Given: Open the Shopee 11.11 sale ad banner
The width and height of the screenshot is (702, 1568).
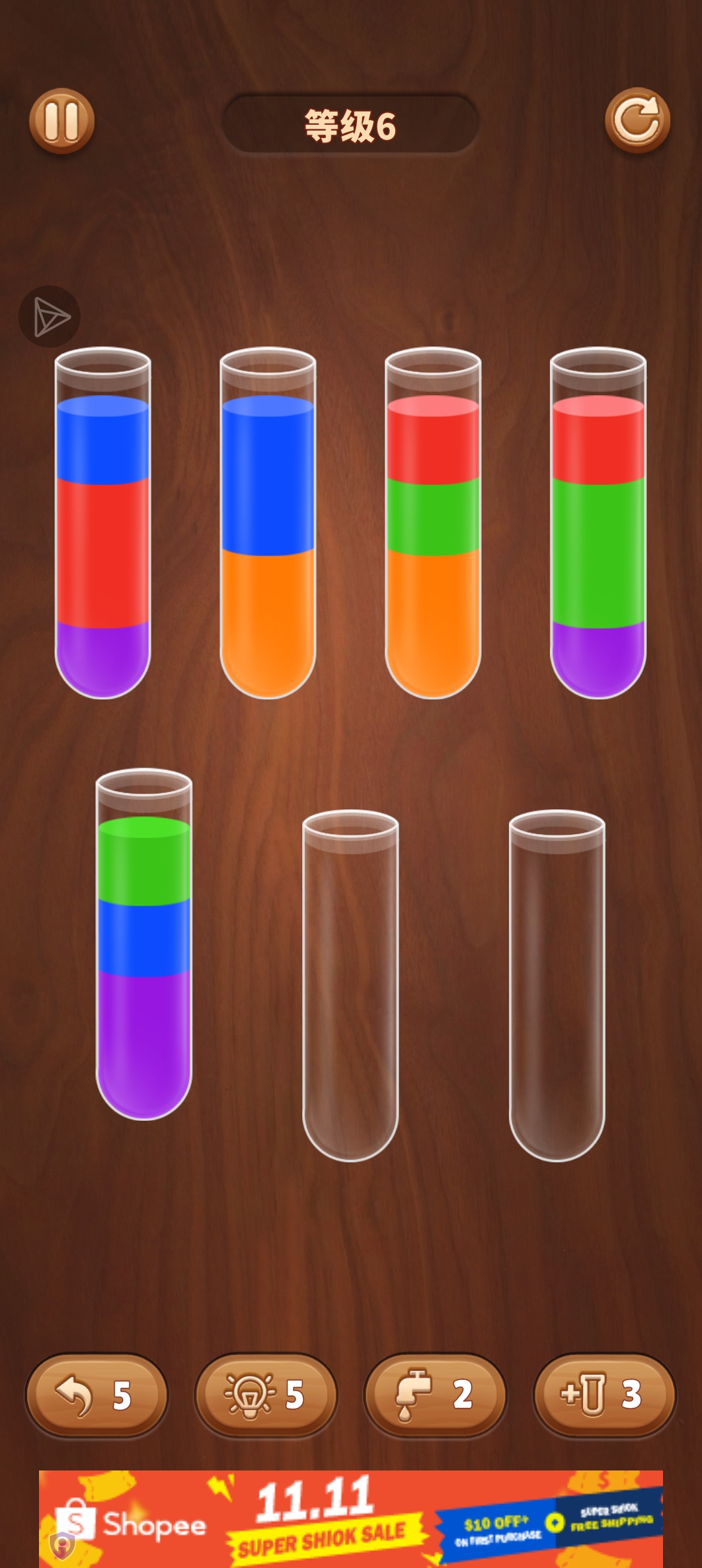Looking at the screenshot, I should pyautogui.click(x=351, y=1519).
